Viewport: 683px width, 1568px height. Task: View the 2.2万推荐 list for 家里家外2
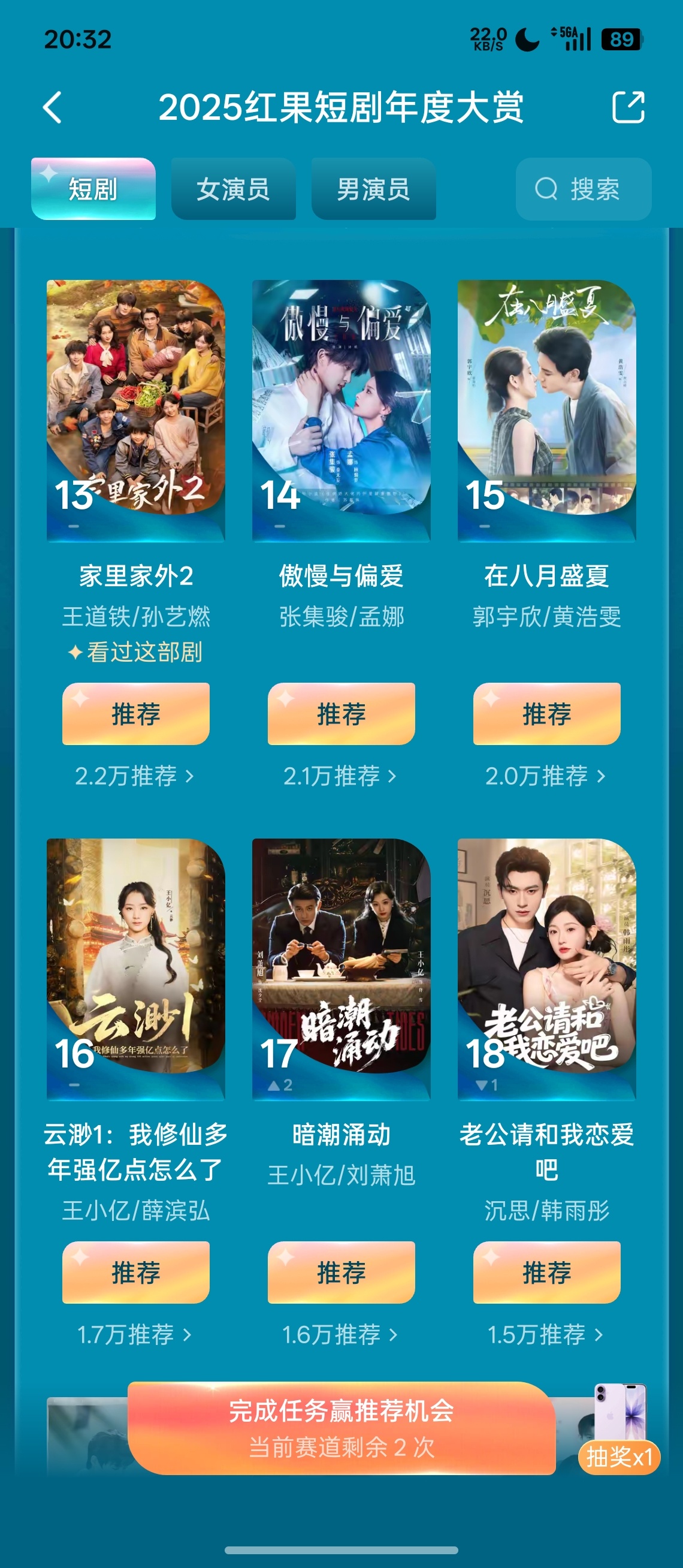[134, 776]
